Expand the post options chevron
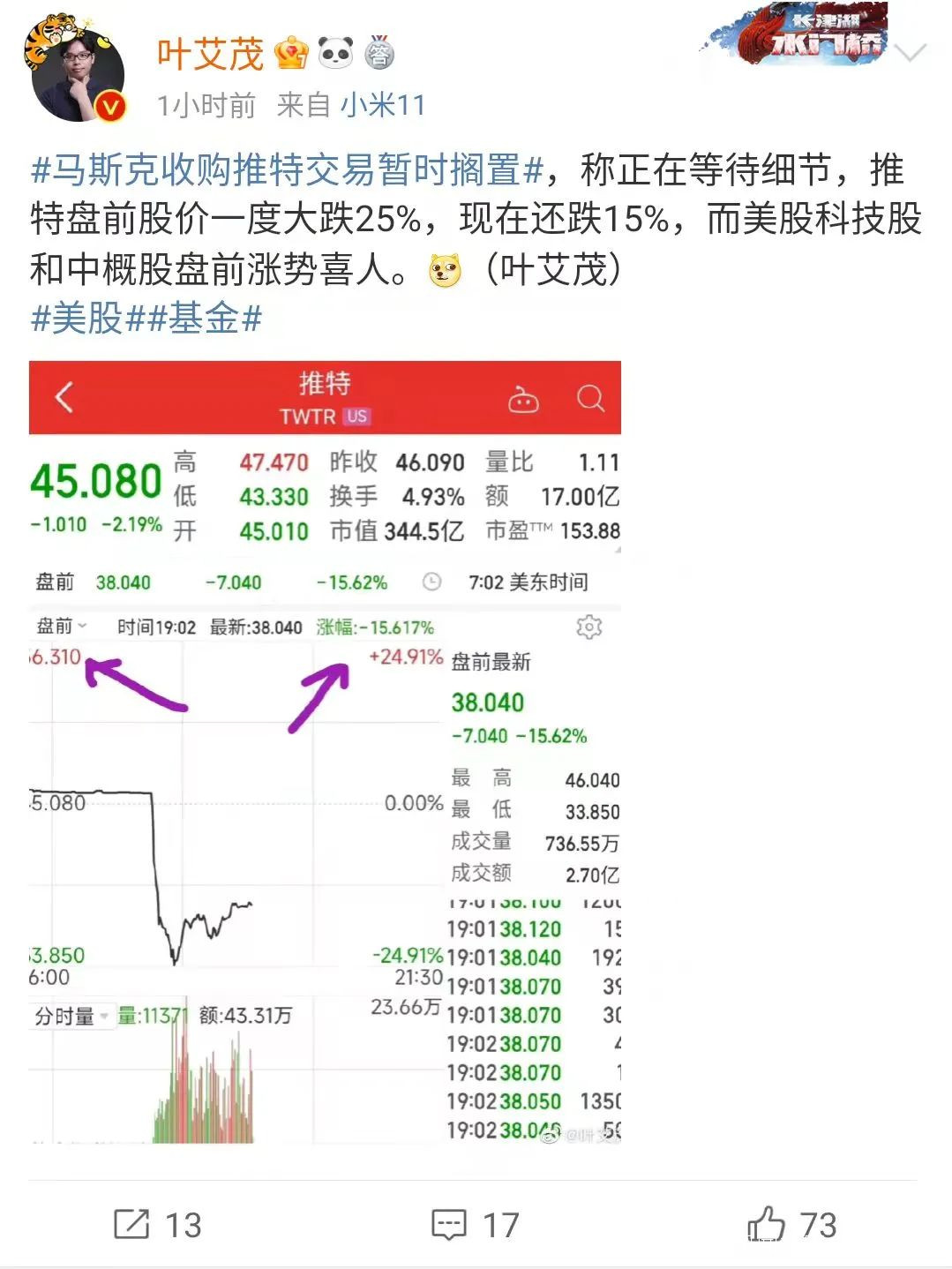952x1269 pixels. pos(910,54)
